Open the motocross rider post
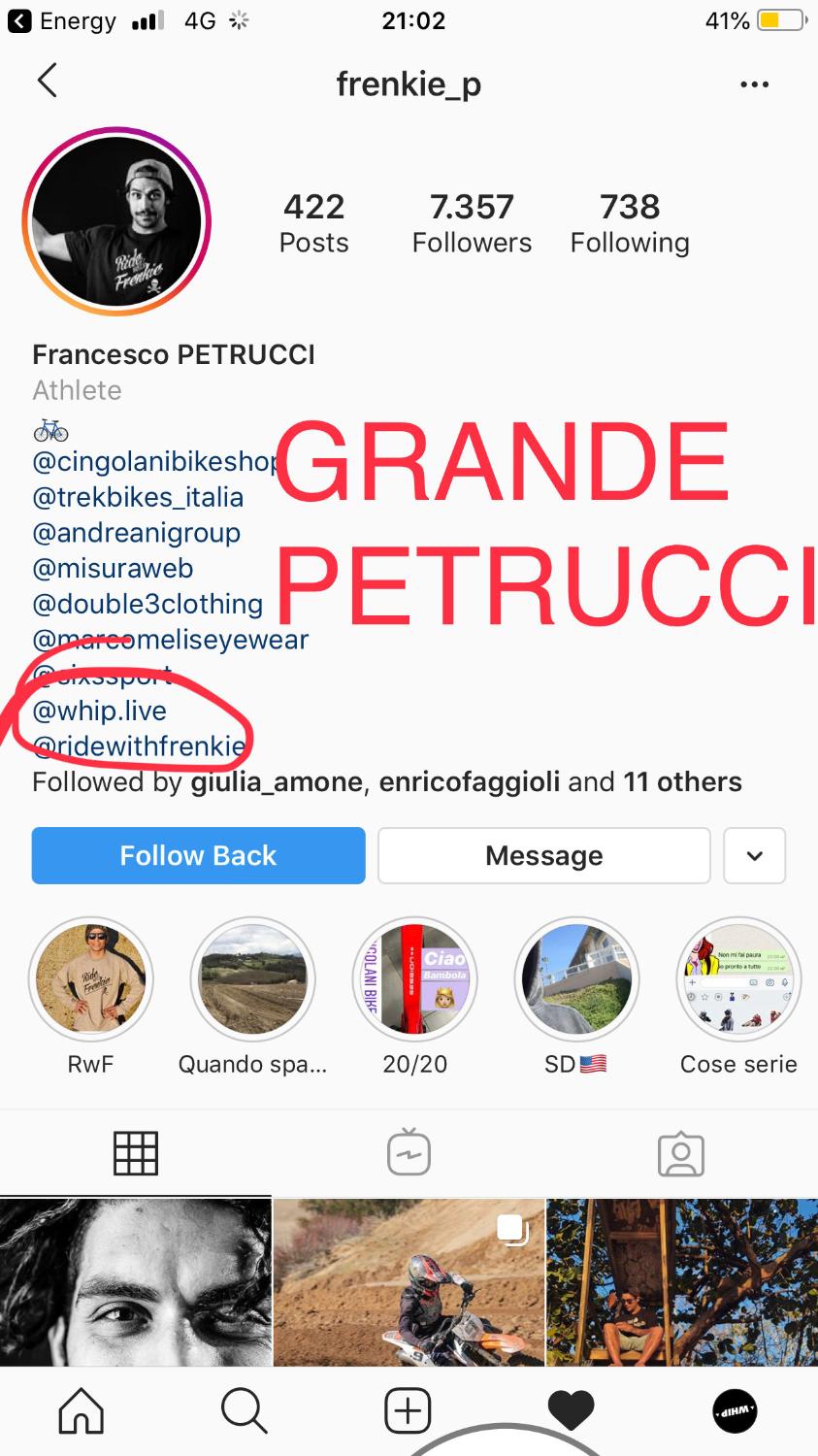Viewport: 818px width, 1456px height. (409, 1281)
